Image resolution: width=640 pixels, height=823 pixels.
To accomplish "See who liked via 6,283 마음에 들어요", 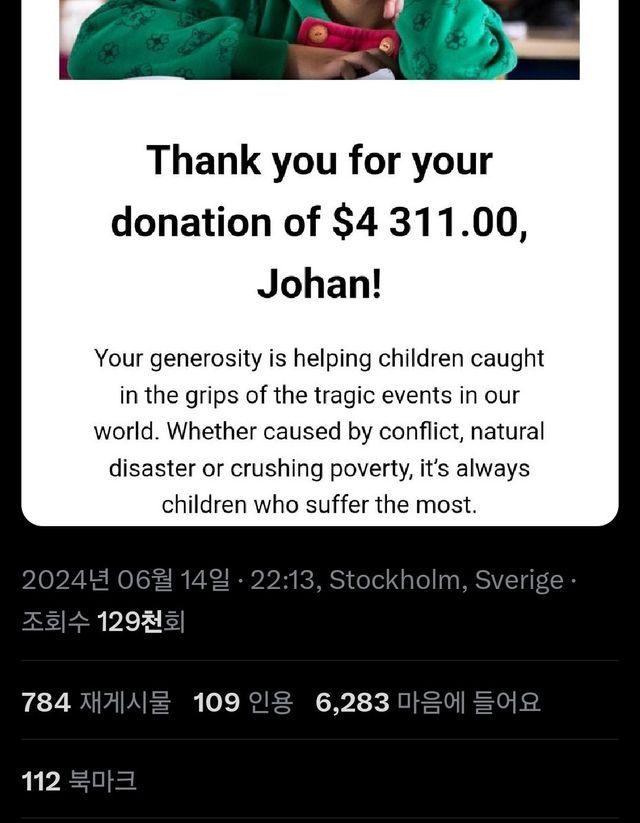I will (428, 703).
